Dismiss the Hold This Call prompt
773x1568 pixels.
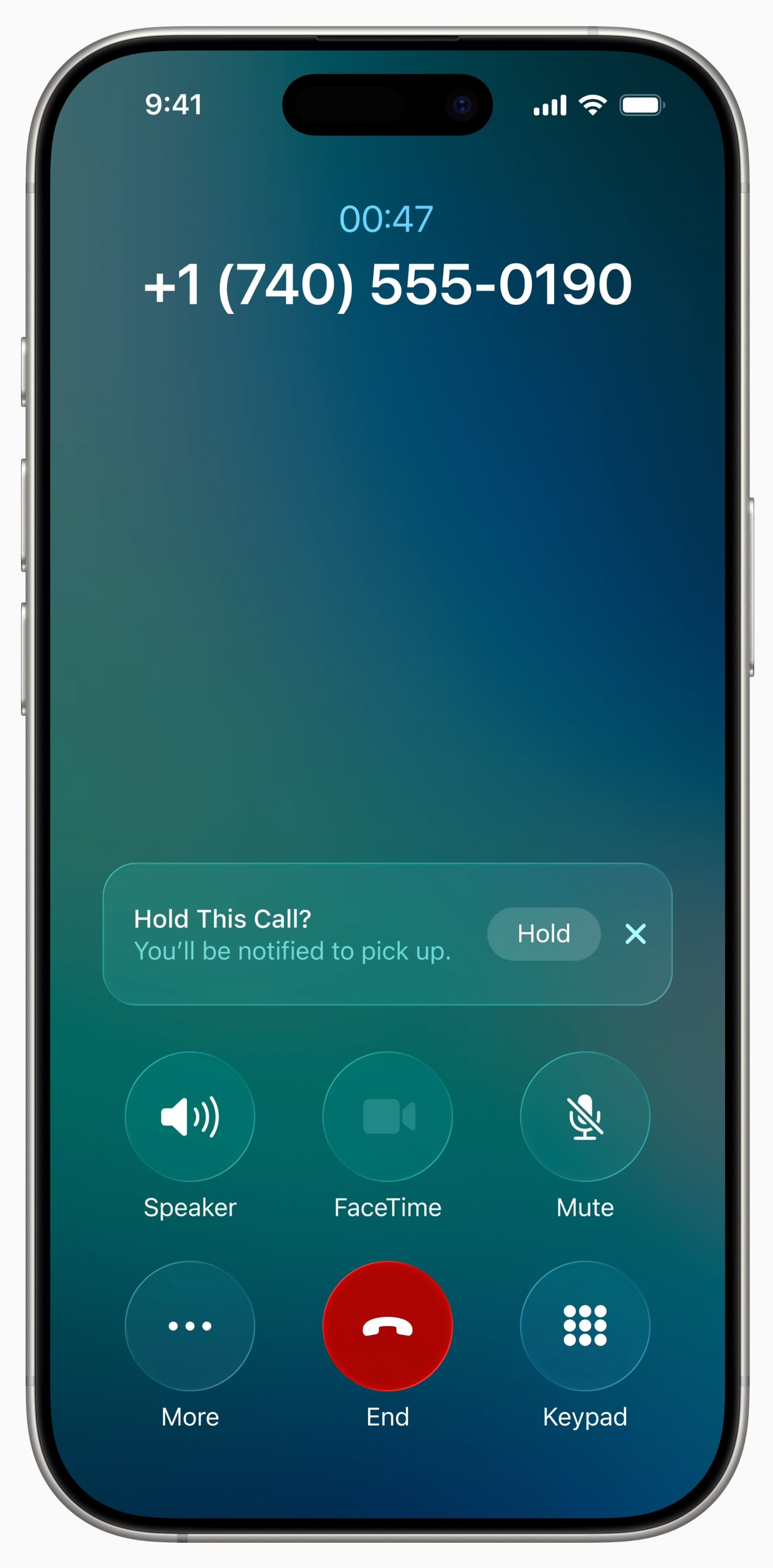635,933
